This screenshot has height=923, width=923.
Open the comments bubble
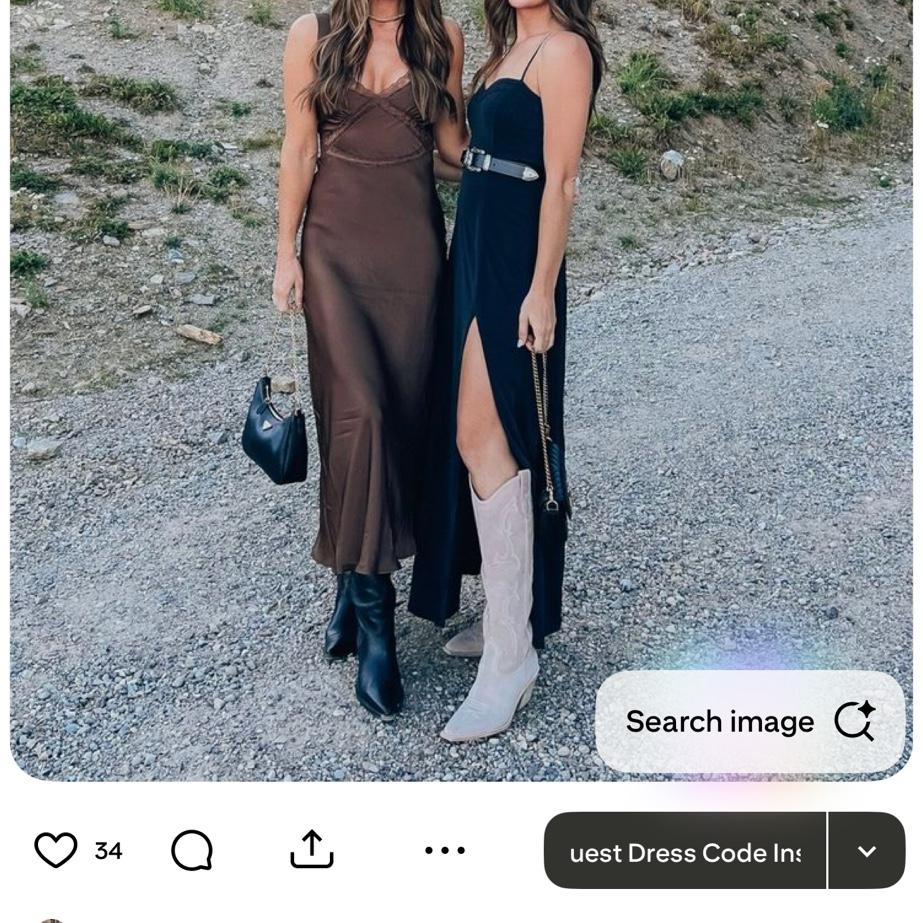192,851
